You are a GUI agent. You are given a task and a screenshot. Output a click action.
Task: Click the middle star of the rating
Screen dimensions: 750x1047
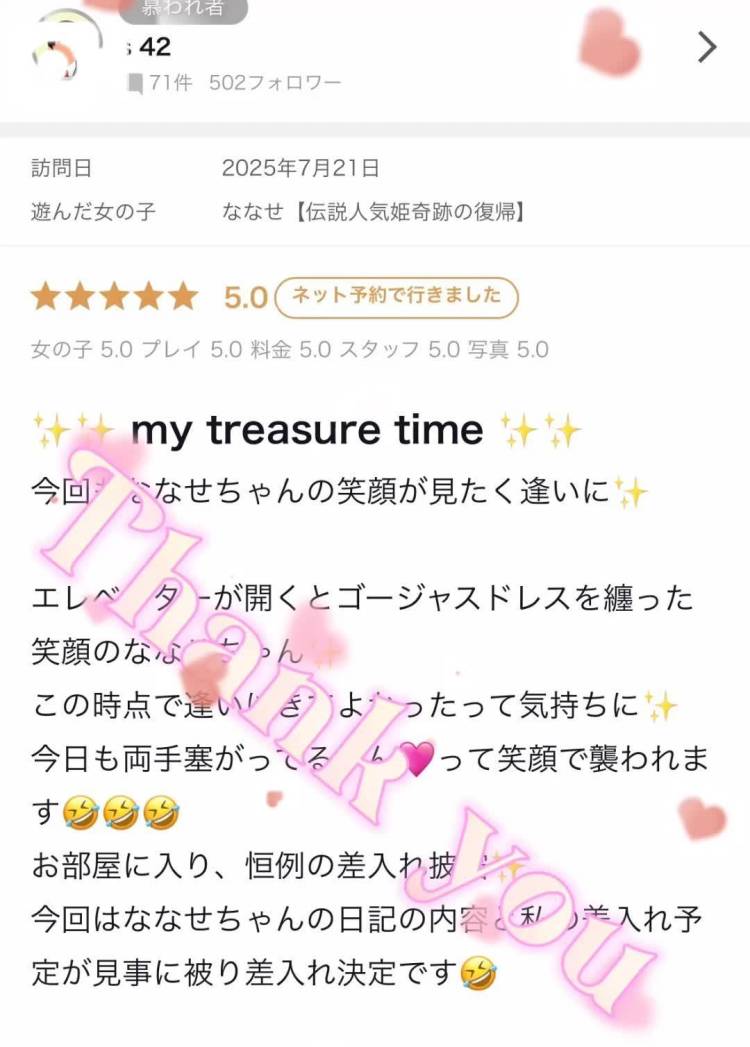click(x=111, y=297)
